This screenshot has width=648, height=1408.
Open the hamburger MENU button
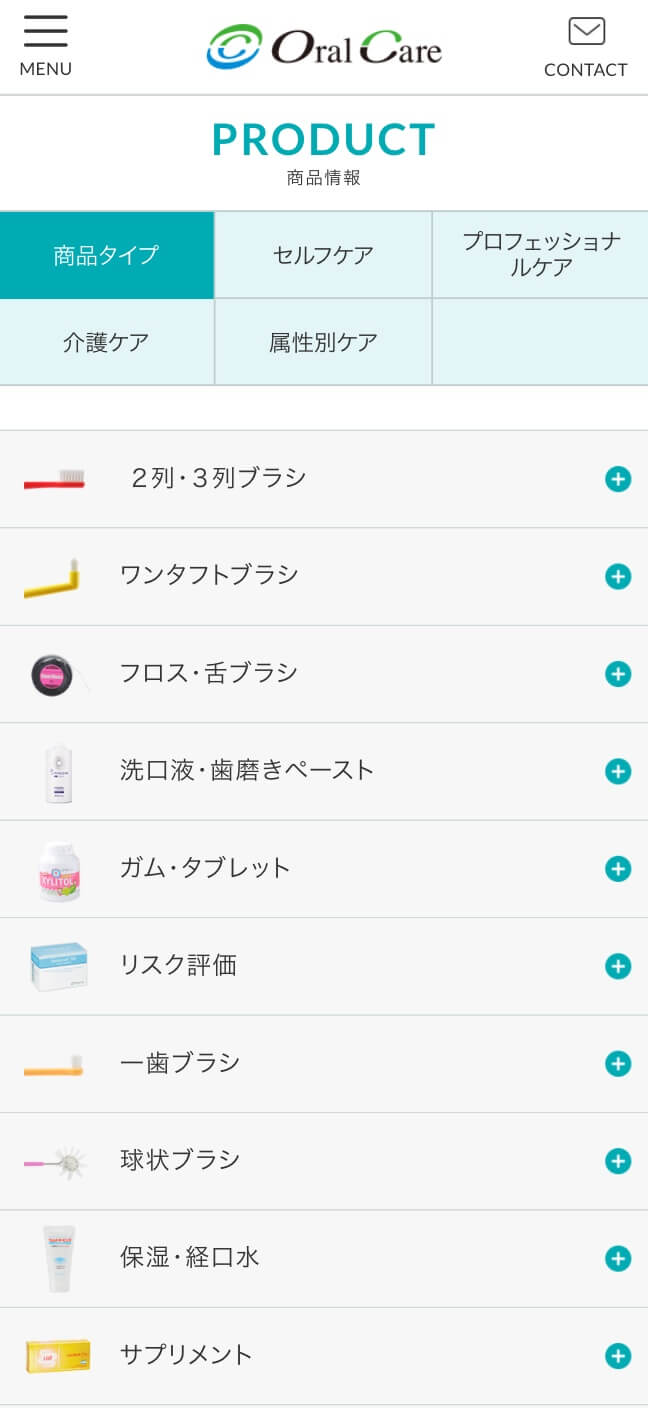click(x=46, y=47)
